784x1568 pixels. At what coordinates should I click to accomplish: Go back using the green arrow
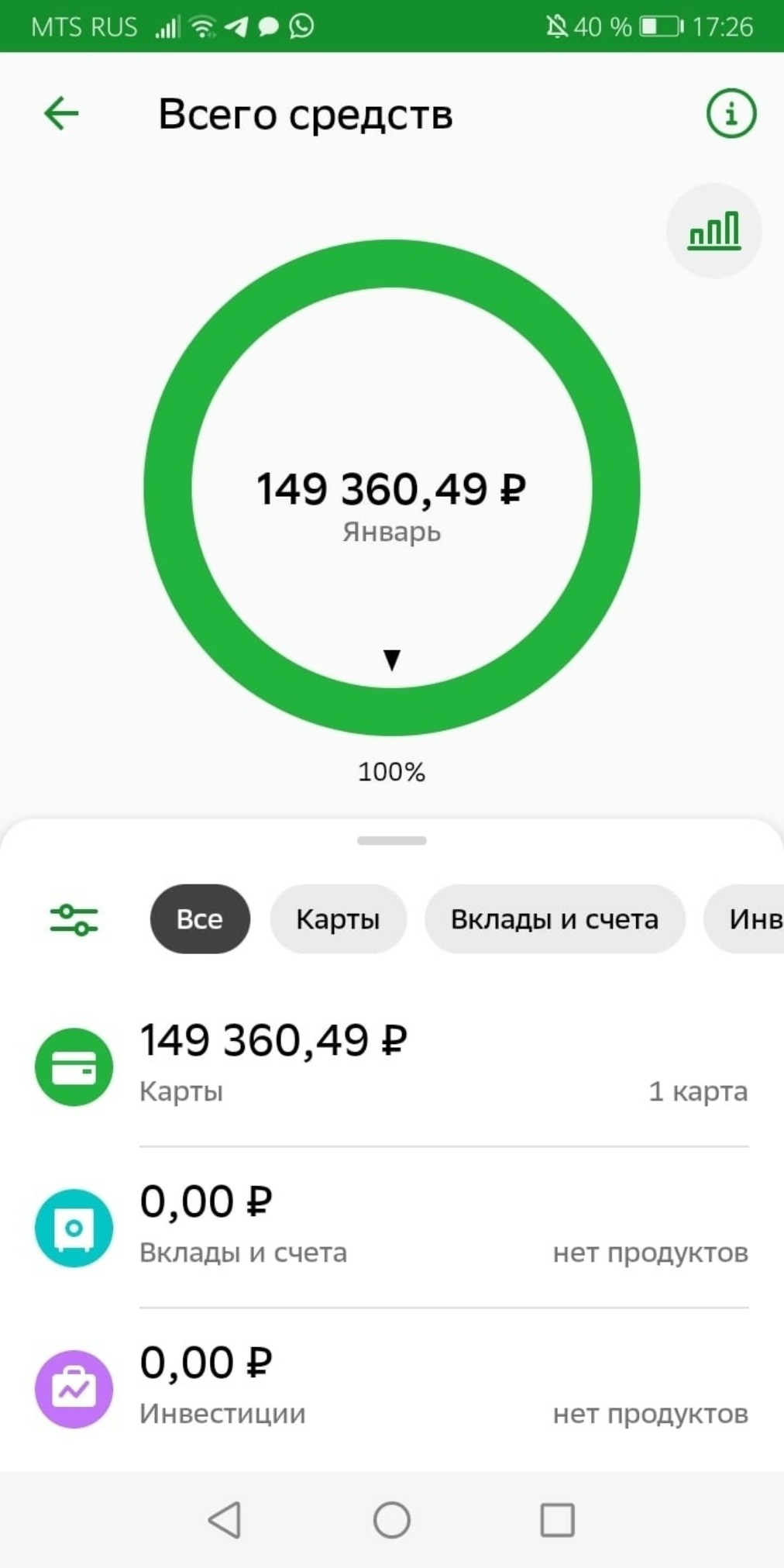pyautogui.click(x=61, y=114)
